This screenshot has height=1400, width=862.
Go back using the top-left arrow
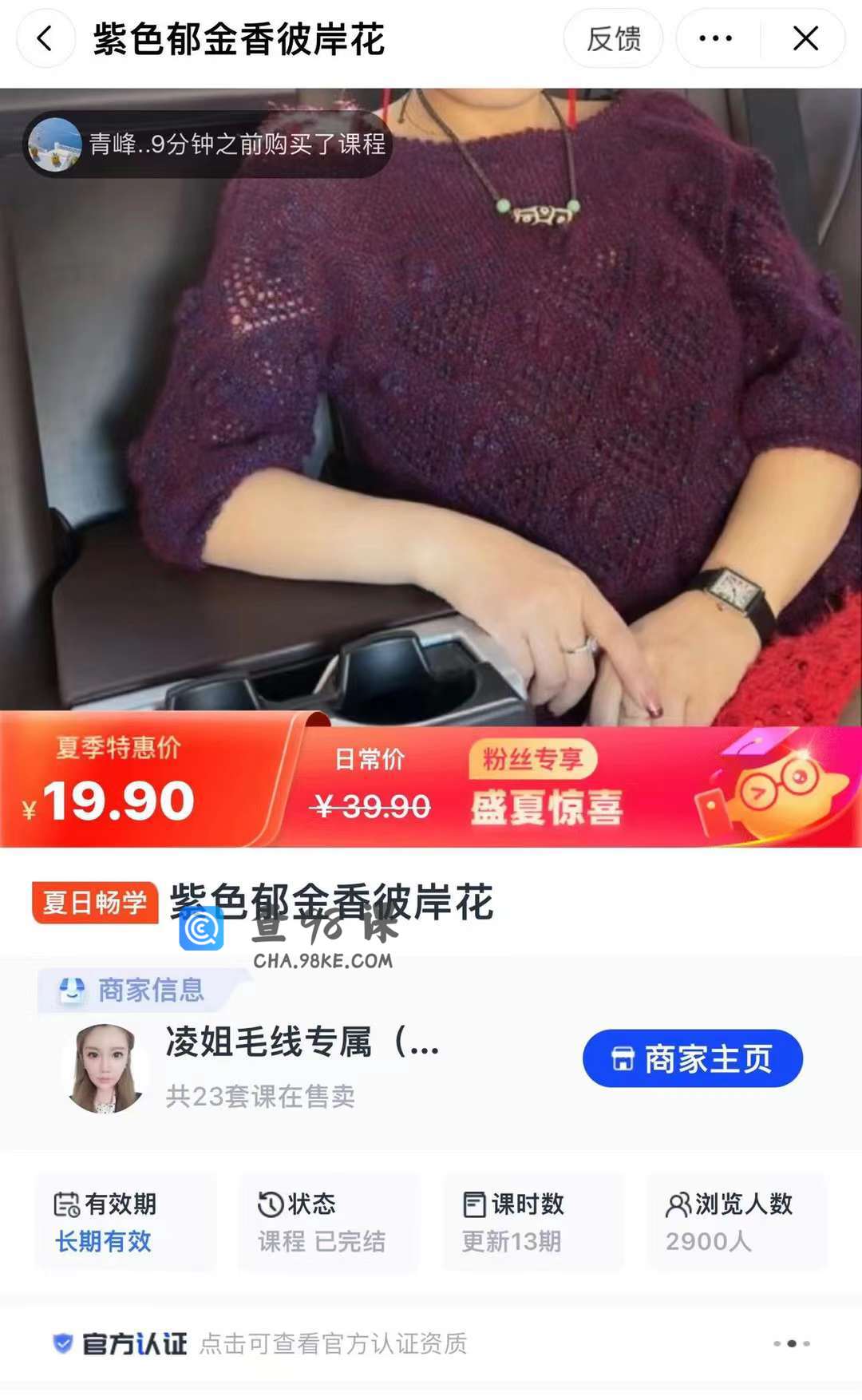click(x=45, y=38)
